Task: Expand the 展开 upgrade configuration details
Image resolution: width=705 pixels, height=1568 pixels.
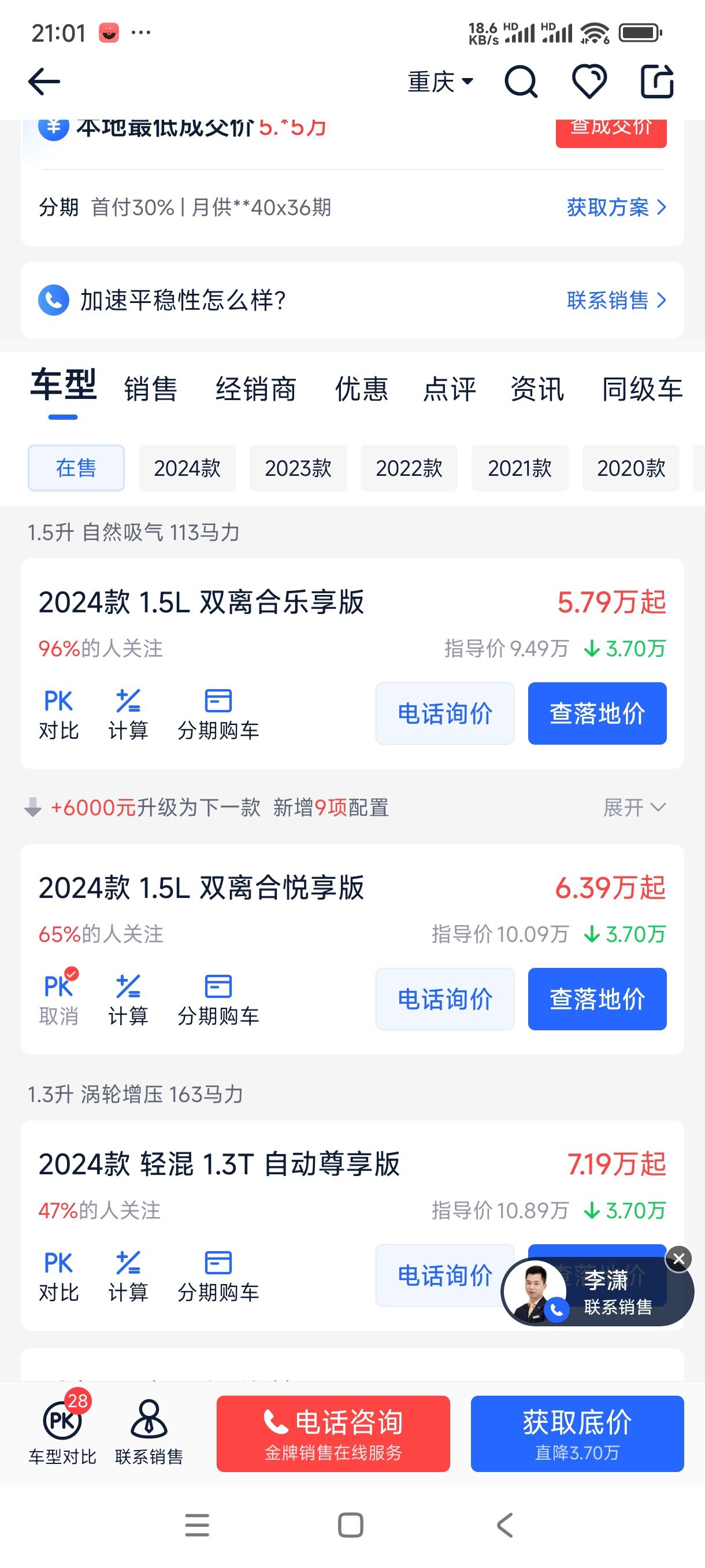Action: point(634,808)
